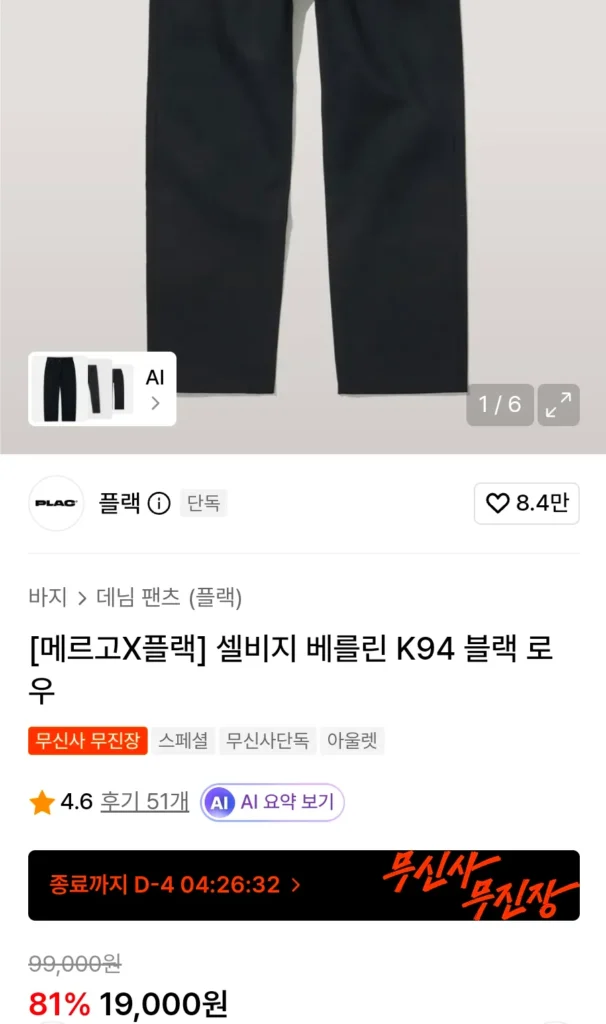The width and height of the screenshot is (606, 1024).
Task: Tap the 무신사 무진장 tag
Action: pos(88,741)
